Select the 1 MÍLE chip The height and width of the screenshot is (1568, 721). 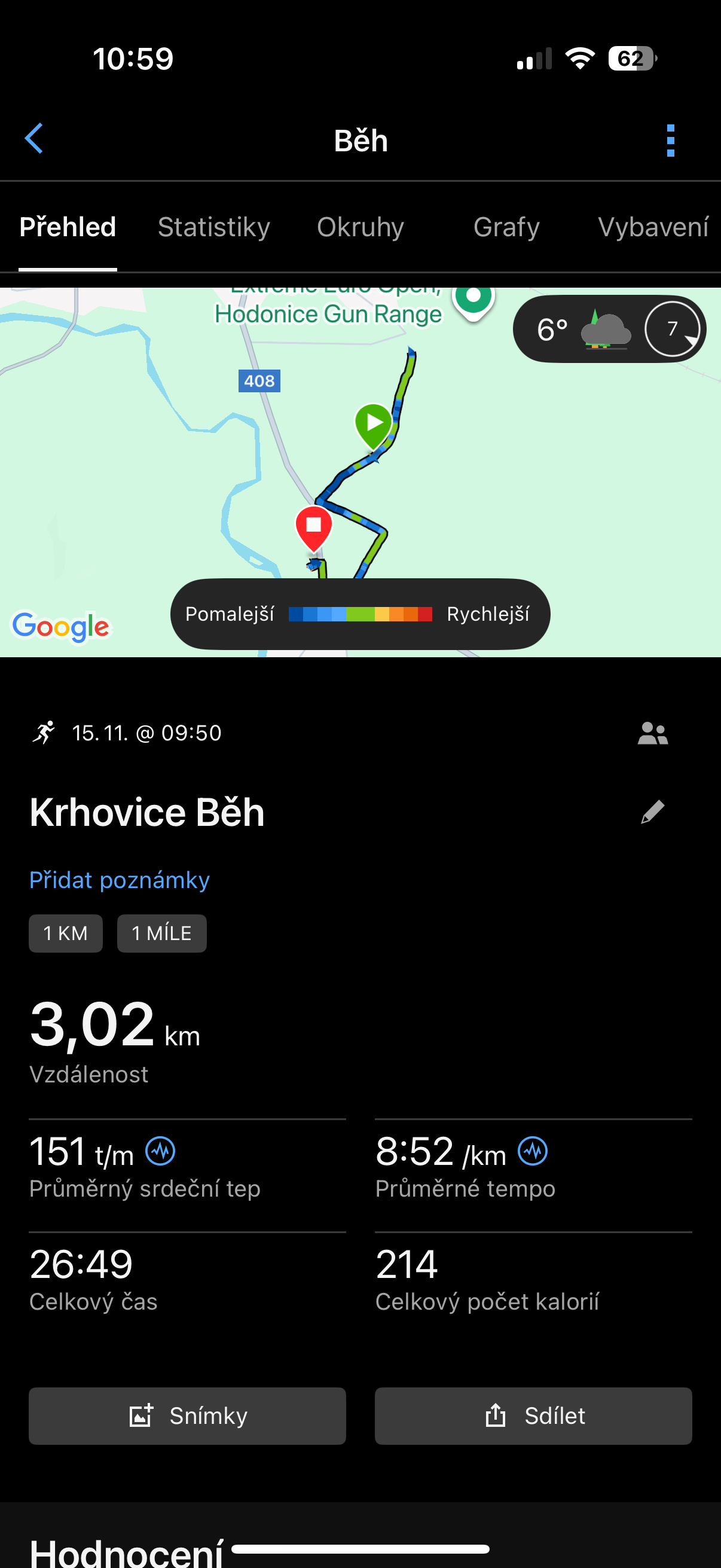[161, 933]
